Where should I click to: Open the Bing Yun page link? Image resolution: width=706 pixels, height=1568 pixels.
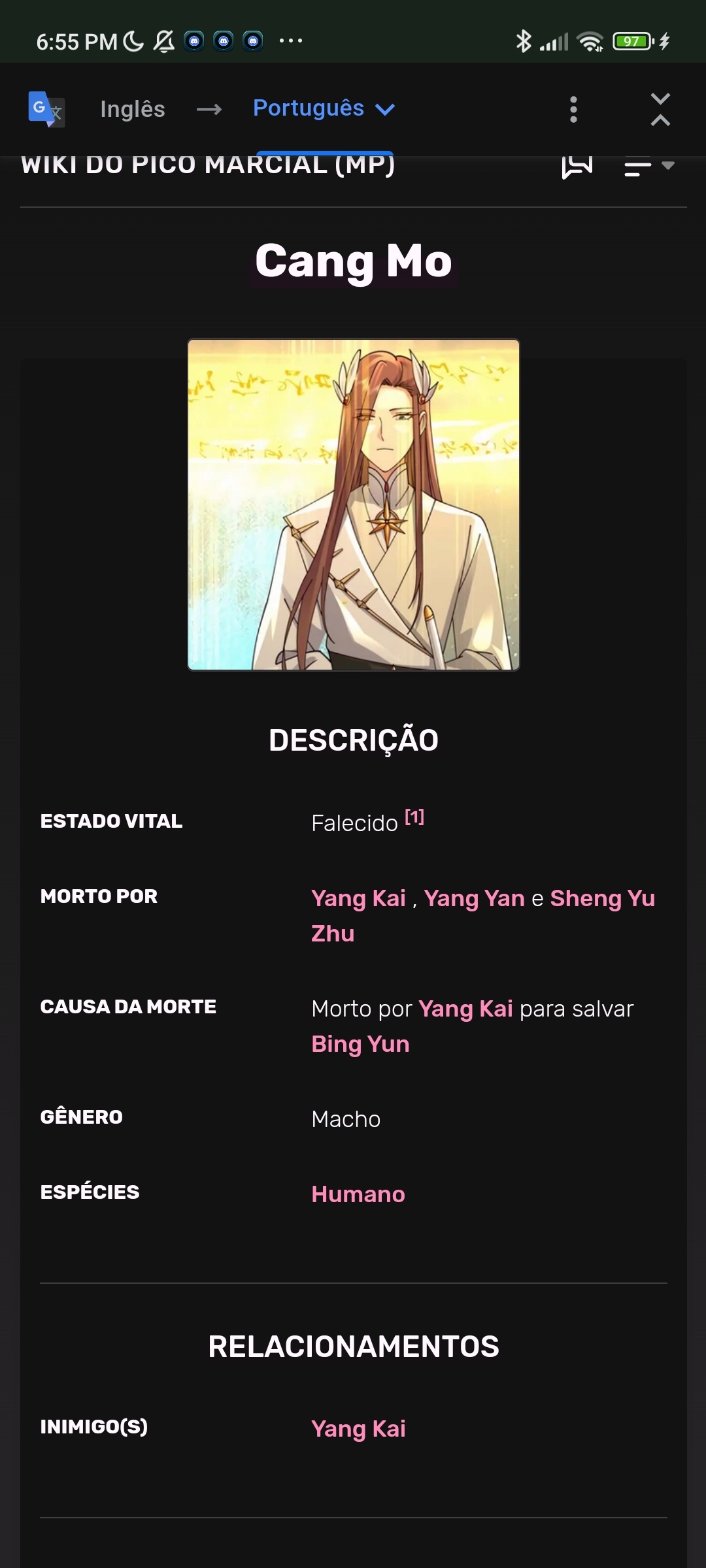360,1044
